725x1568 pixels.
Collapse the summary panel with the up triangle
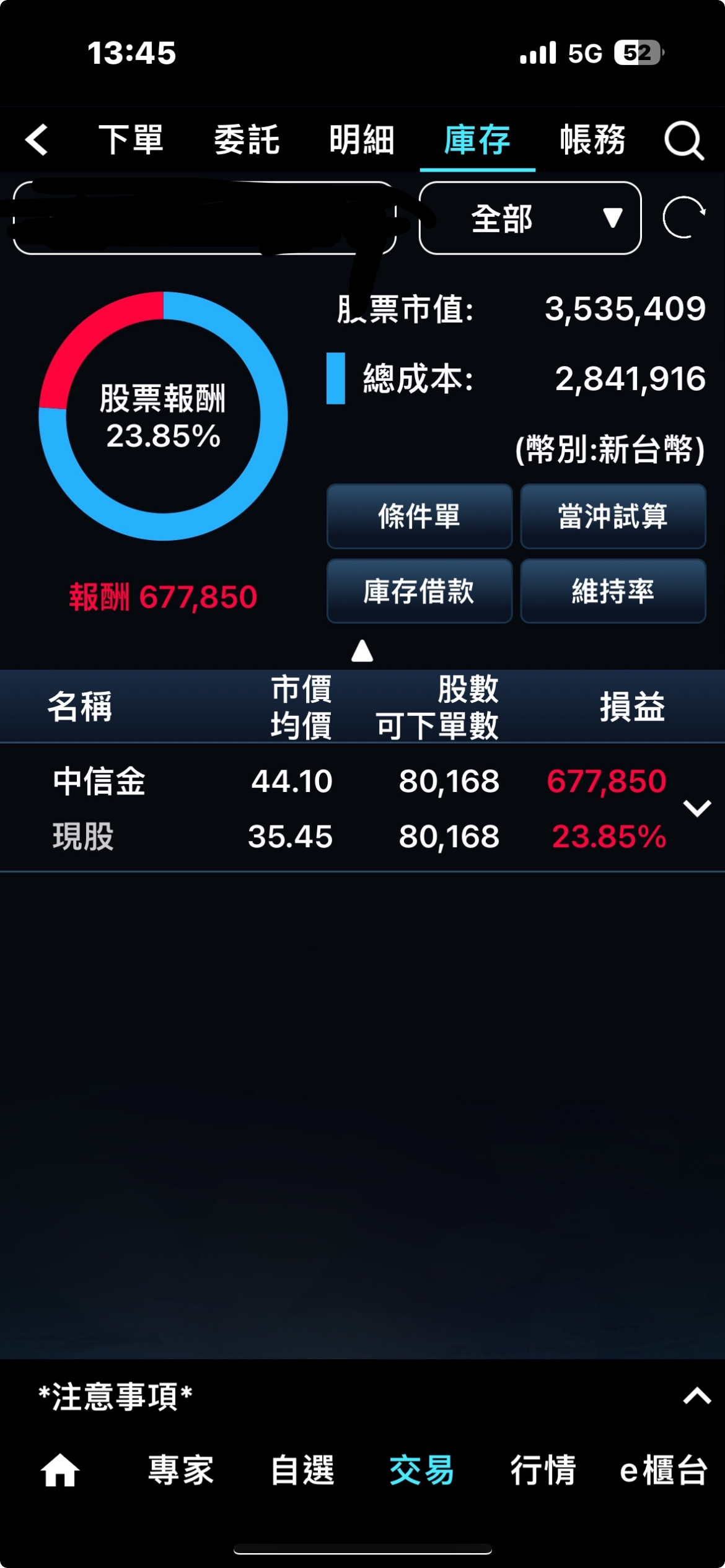(x=362, y=651)
